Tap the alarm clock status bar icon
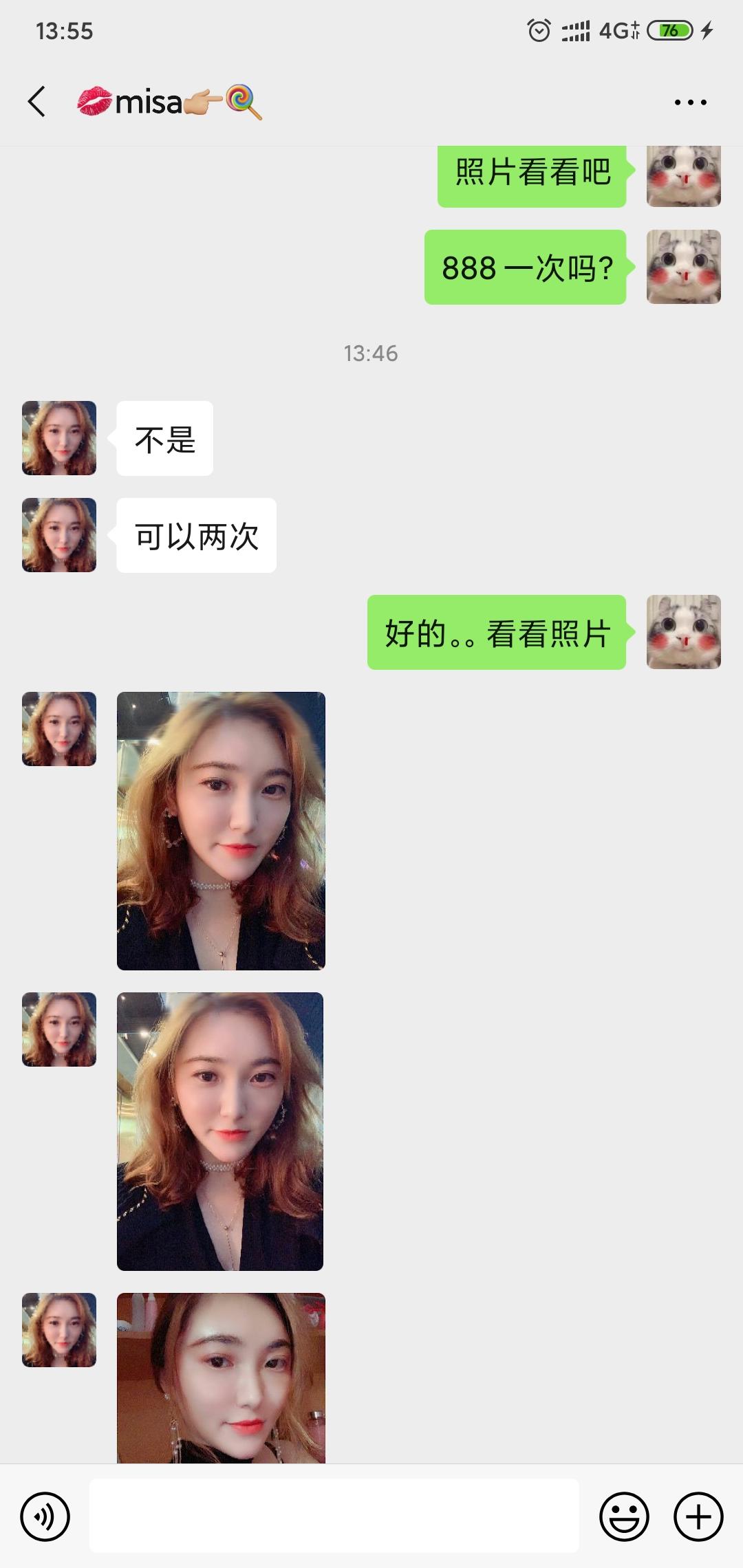743x1568 pixels. click(x=539, y=30)
